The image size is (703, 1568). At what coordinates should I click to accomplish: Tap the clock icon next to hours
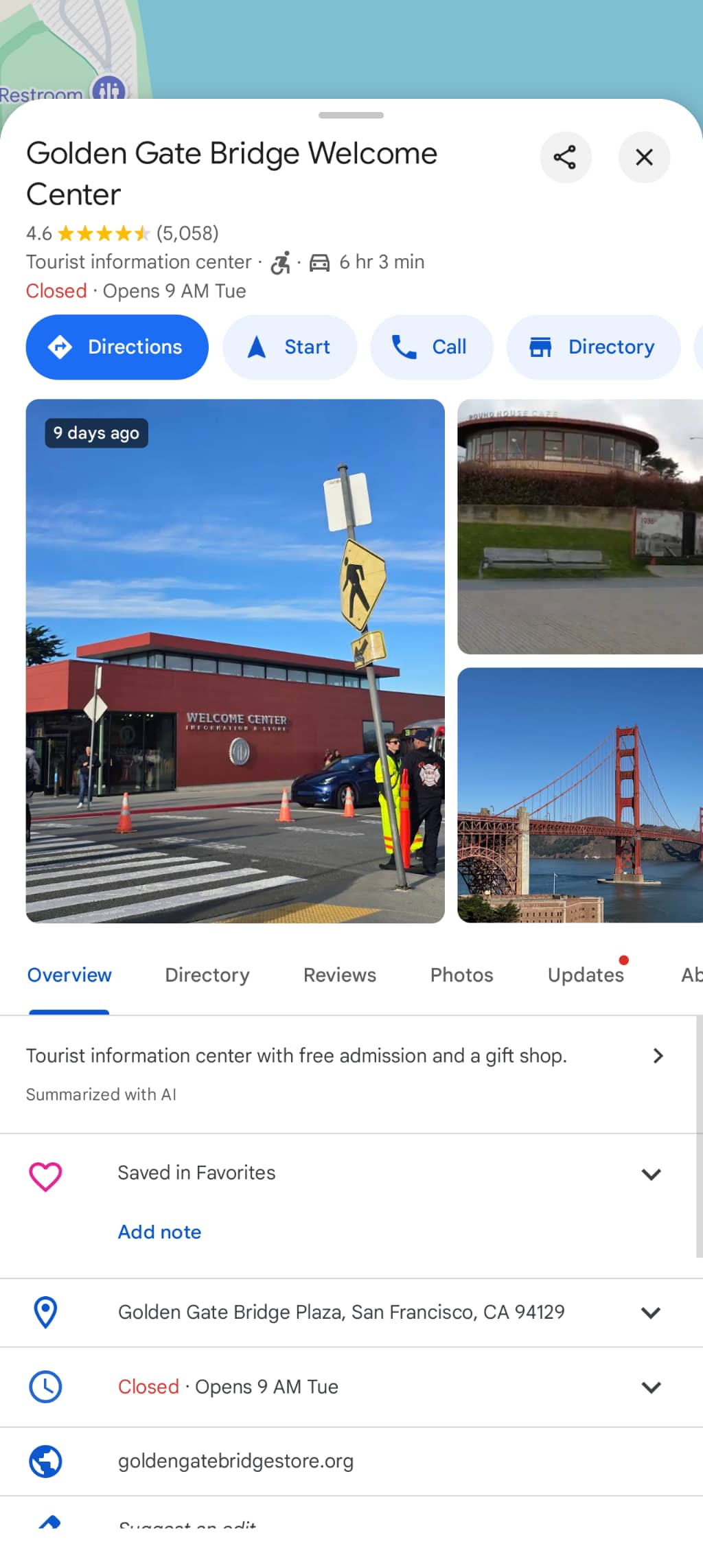[45, 1386]
